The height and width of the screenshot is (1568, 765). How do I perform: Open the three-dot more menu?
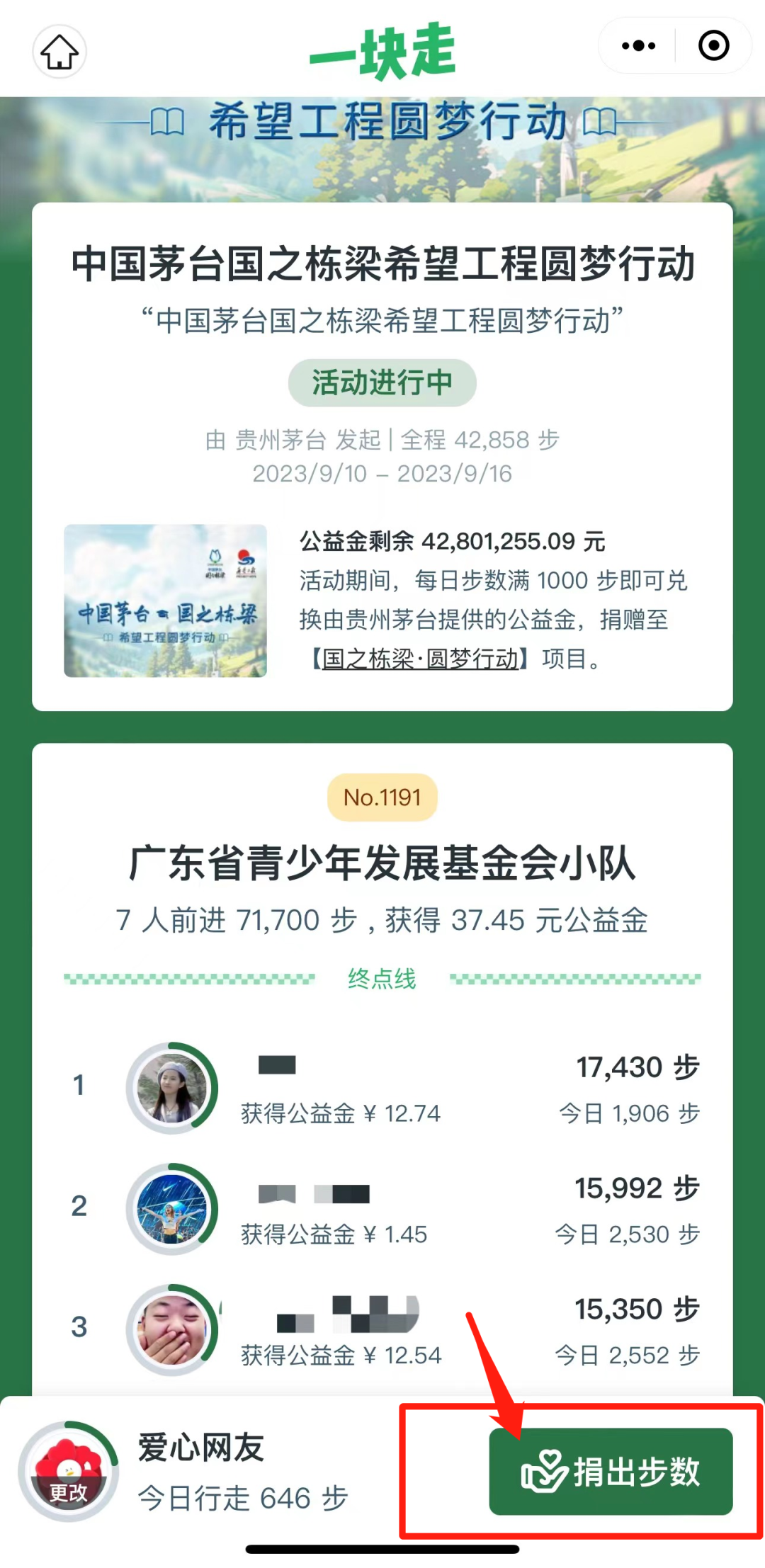(637, 46)
